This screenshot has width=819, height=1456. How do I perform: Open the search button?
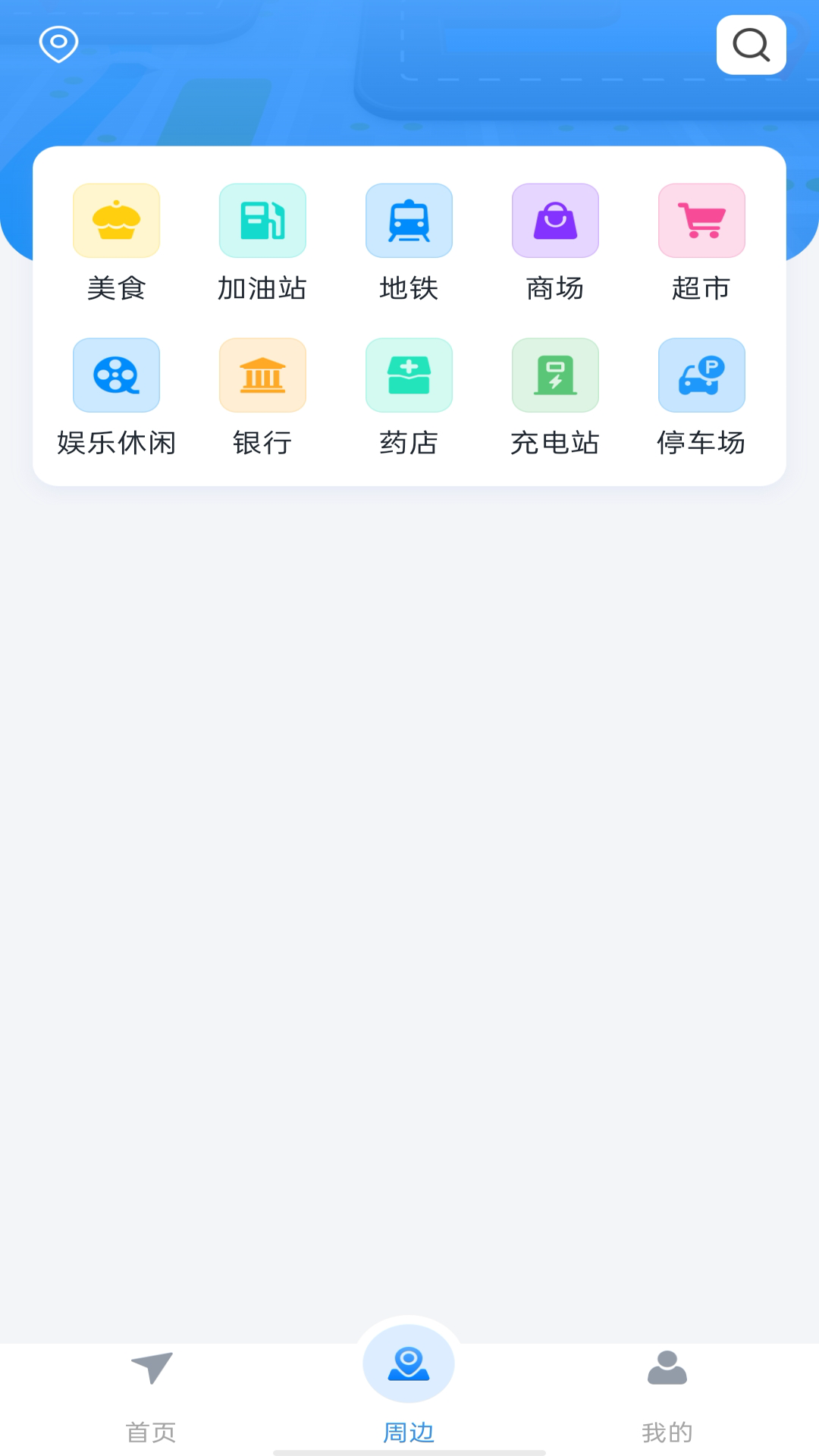coord(751,45)
